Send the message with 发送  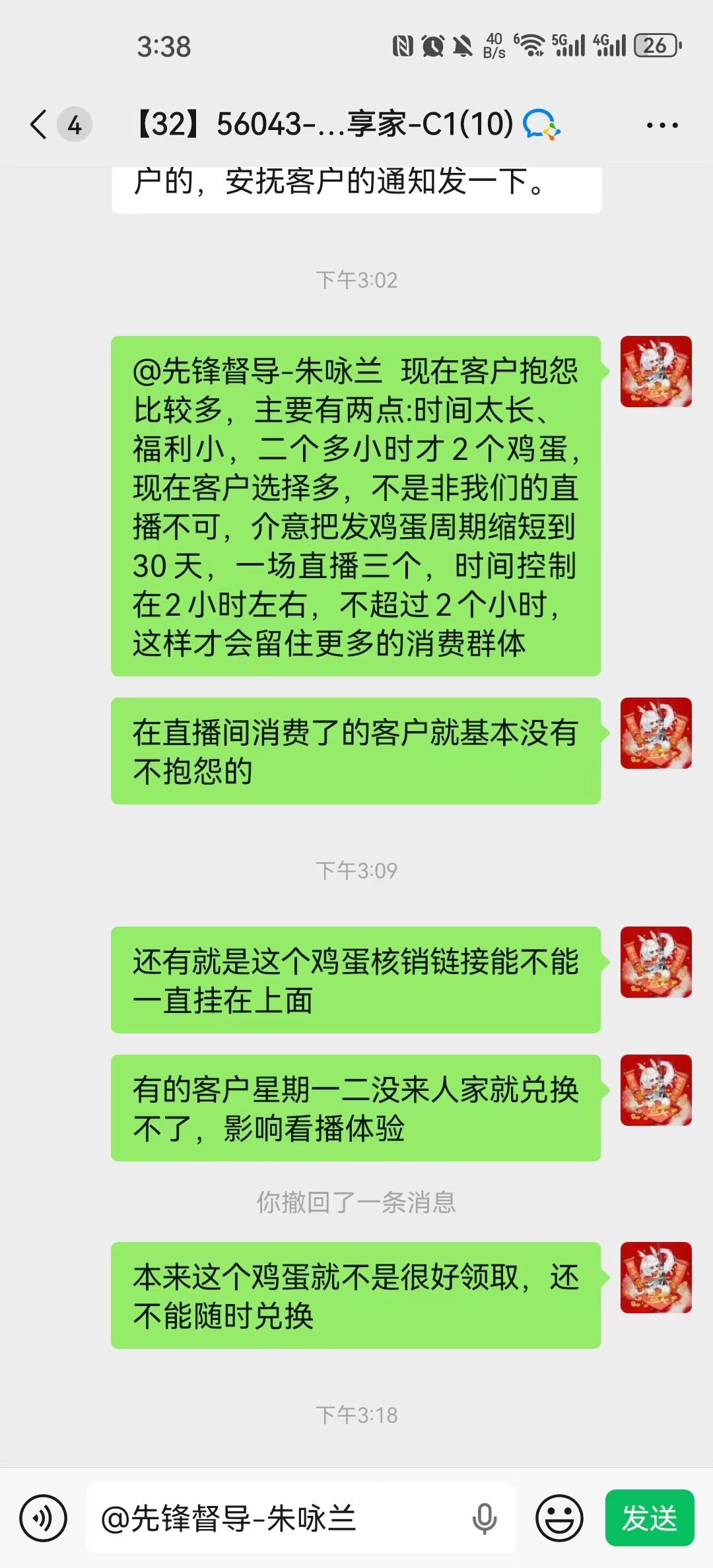(650, 1518)
